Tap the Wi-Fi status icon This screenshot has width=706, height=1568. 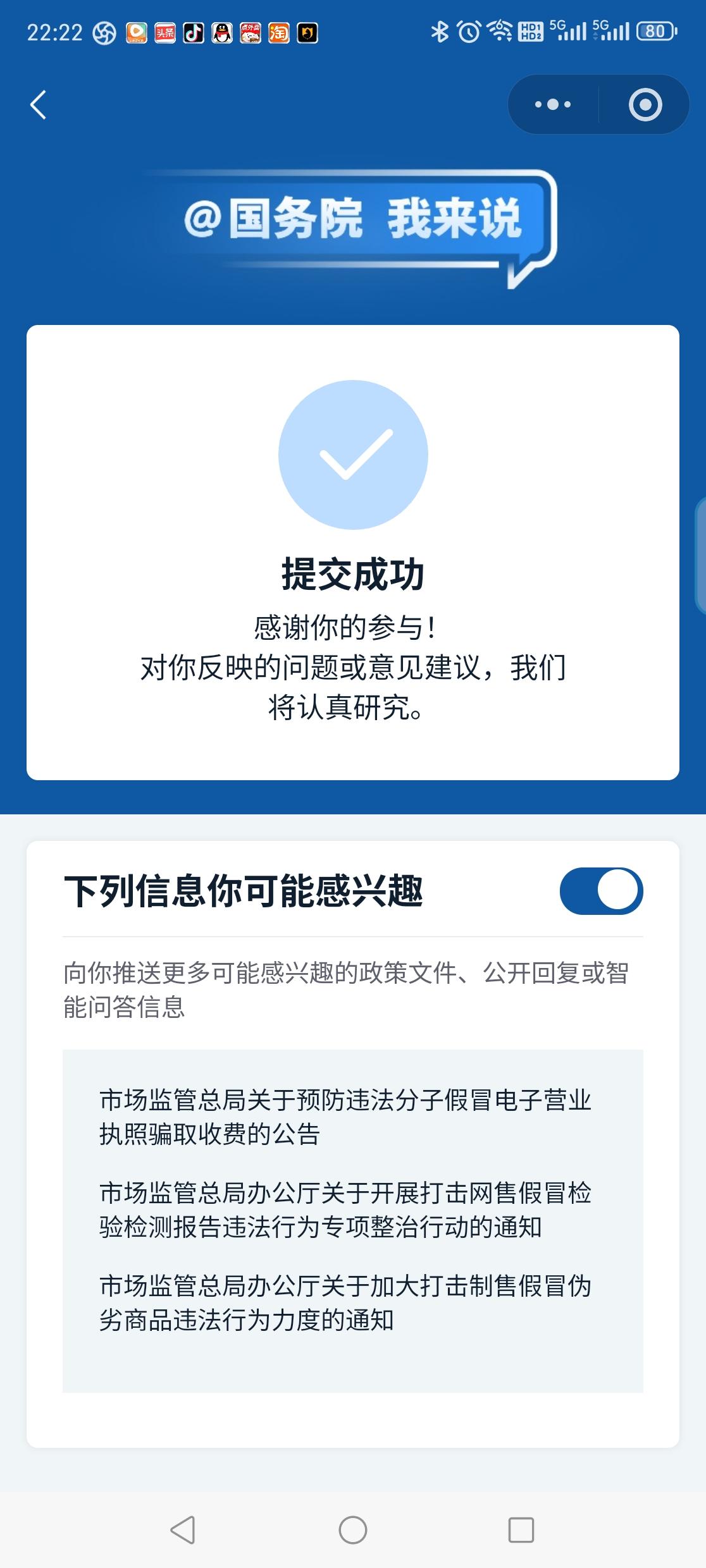(x=500, y=32)
